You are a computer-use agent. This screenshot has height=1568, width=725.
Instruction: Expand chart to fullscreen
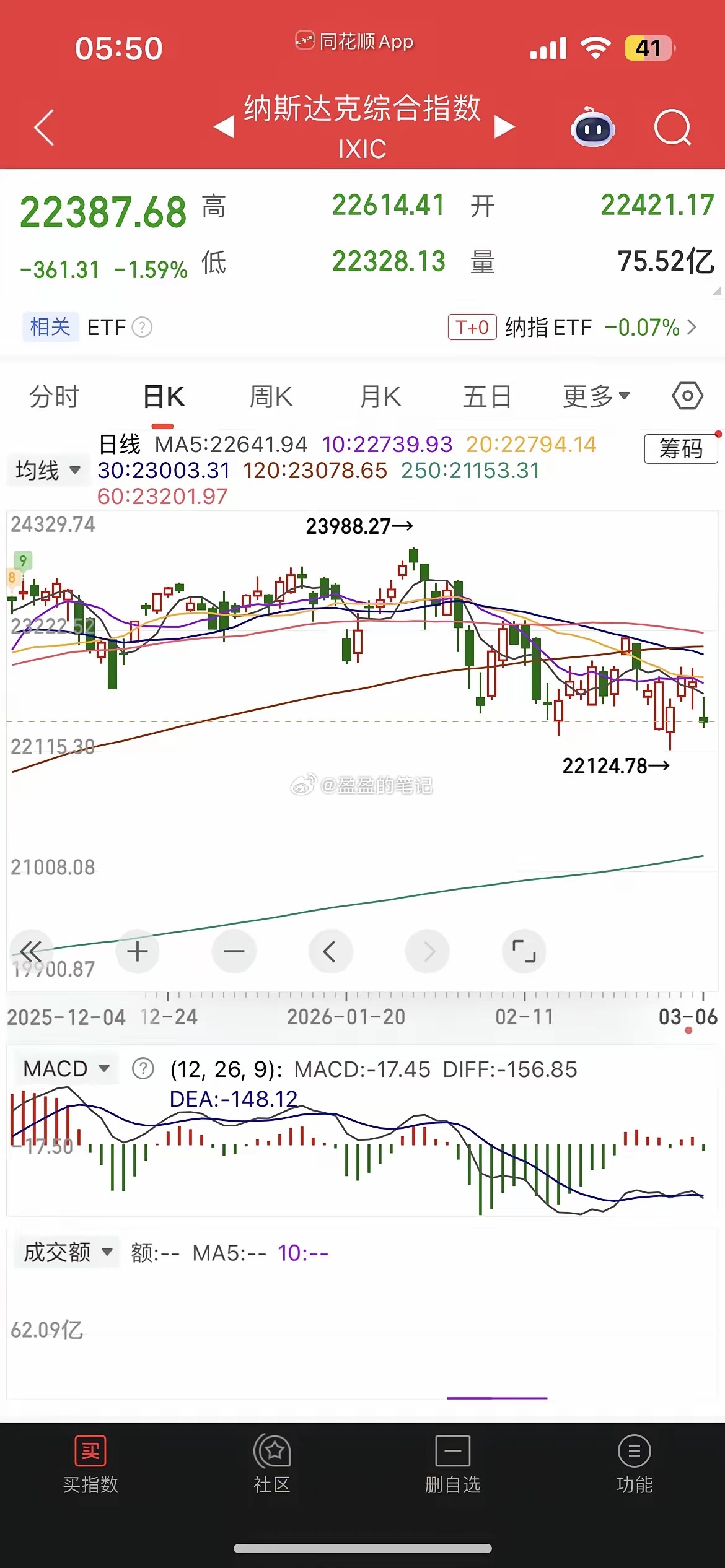point(524,951)
